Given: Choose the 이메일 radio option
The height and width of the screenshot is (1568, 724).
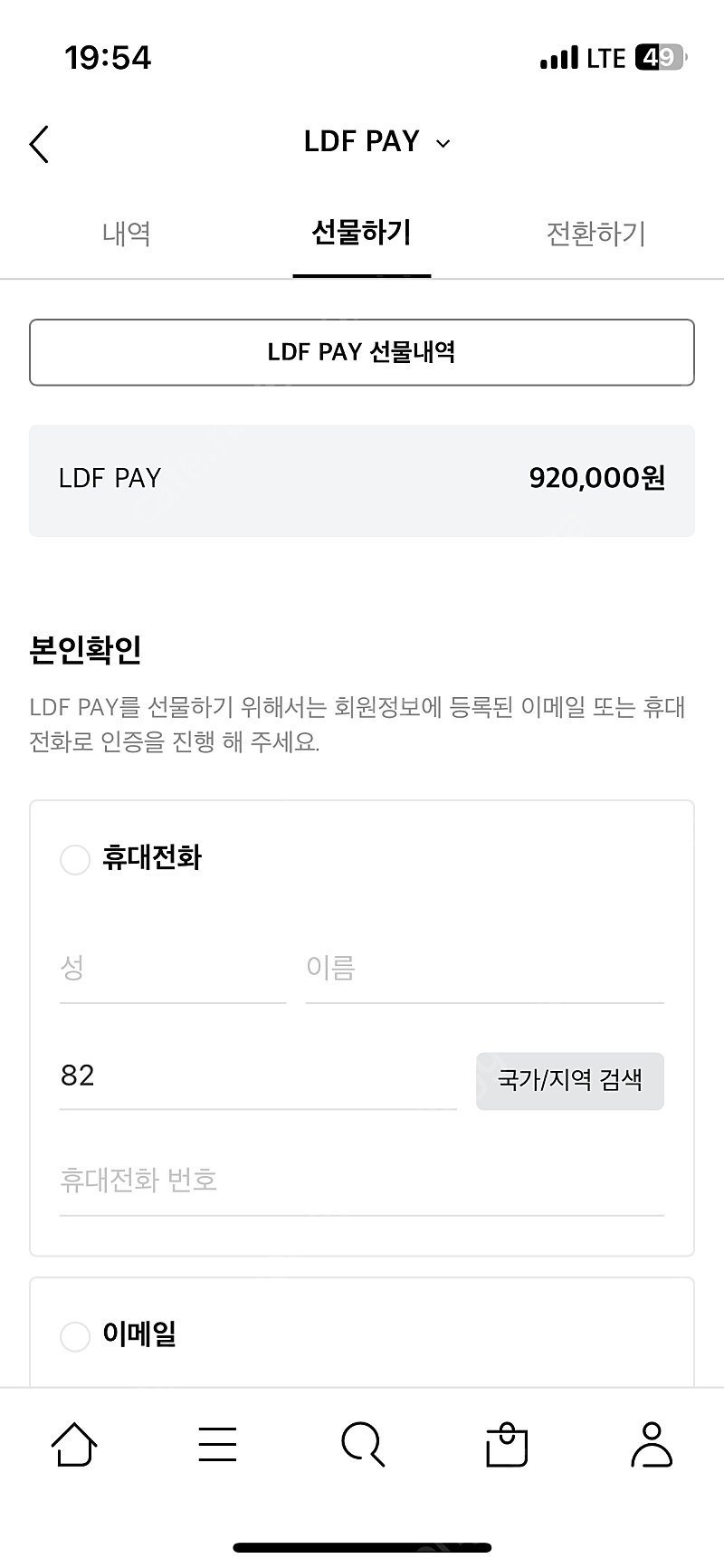Looking at the screenshot, I should pos(75,1335).
